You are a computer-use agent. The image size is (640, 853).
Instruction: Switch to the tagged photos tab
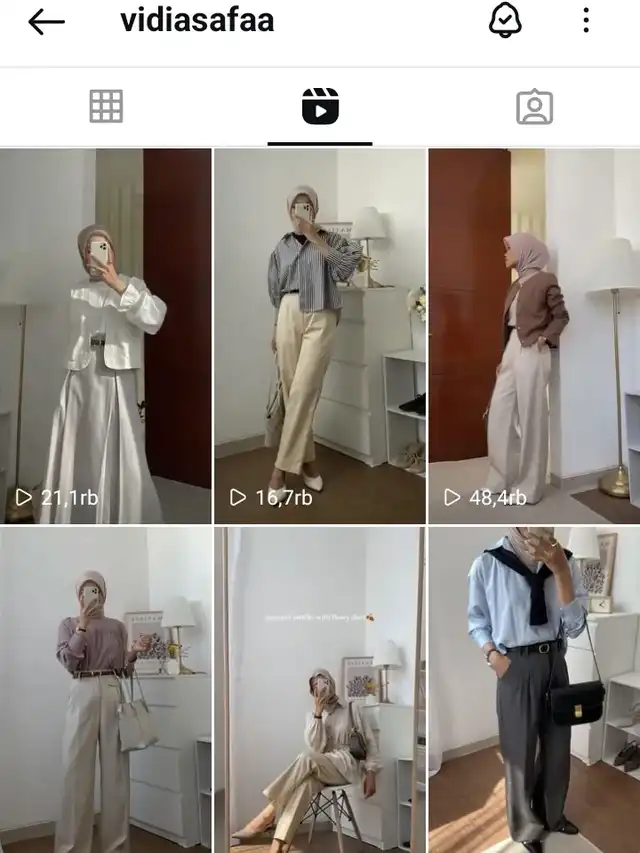click(534, 106)
